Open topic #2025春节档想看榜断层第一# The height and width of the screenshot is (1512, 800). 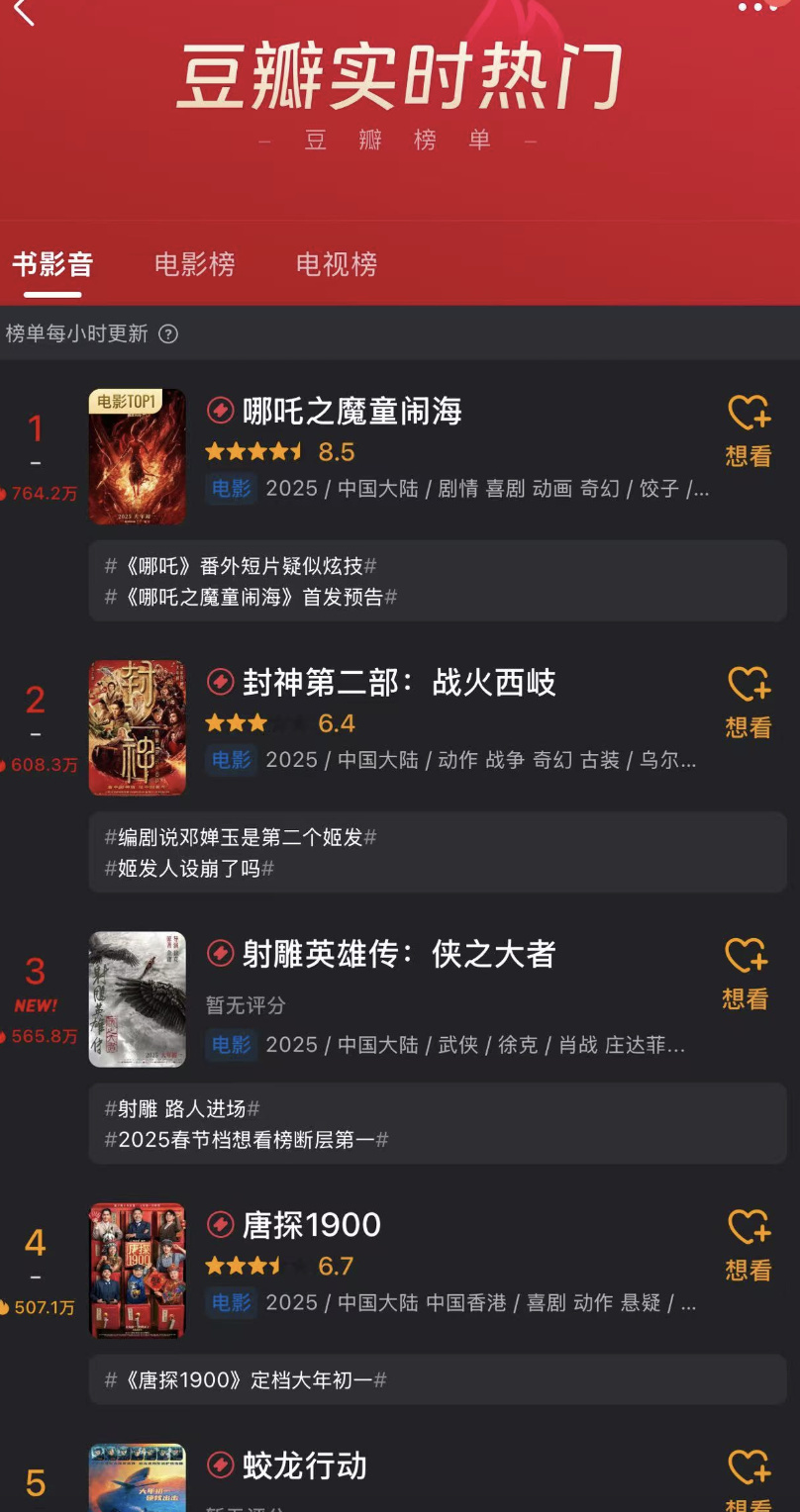[247, 1140]
